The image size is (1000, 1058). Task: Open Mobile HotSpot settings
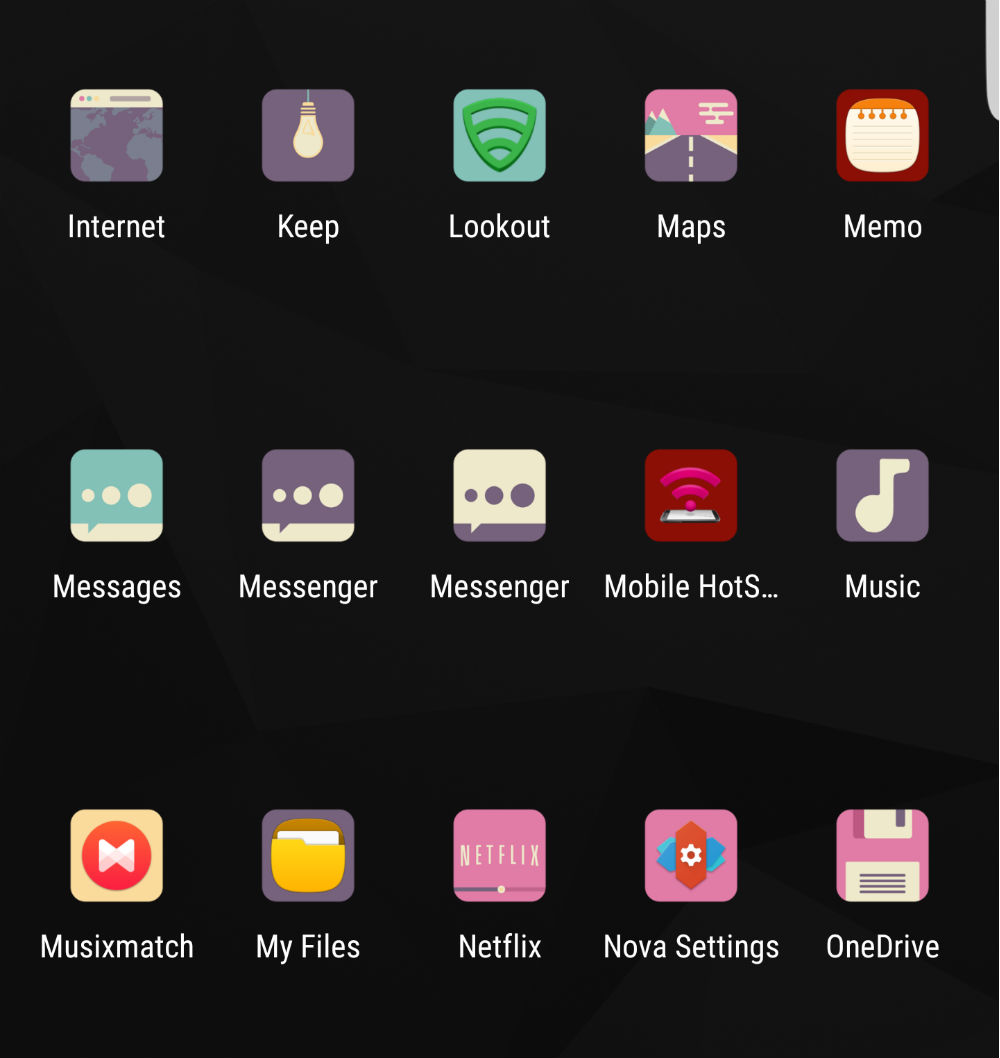tap(691, 495)
